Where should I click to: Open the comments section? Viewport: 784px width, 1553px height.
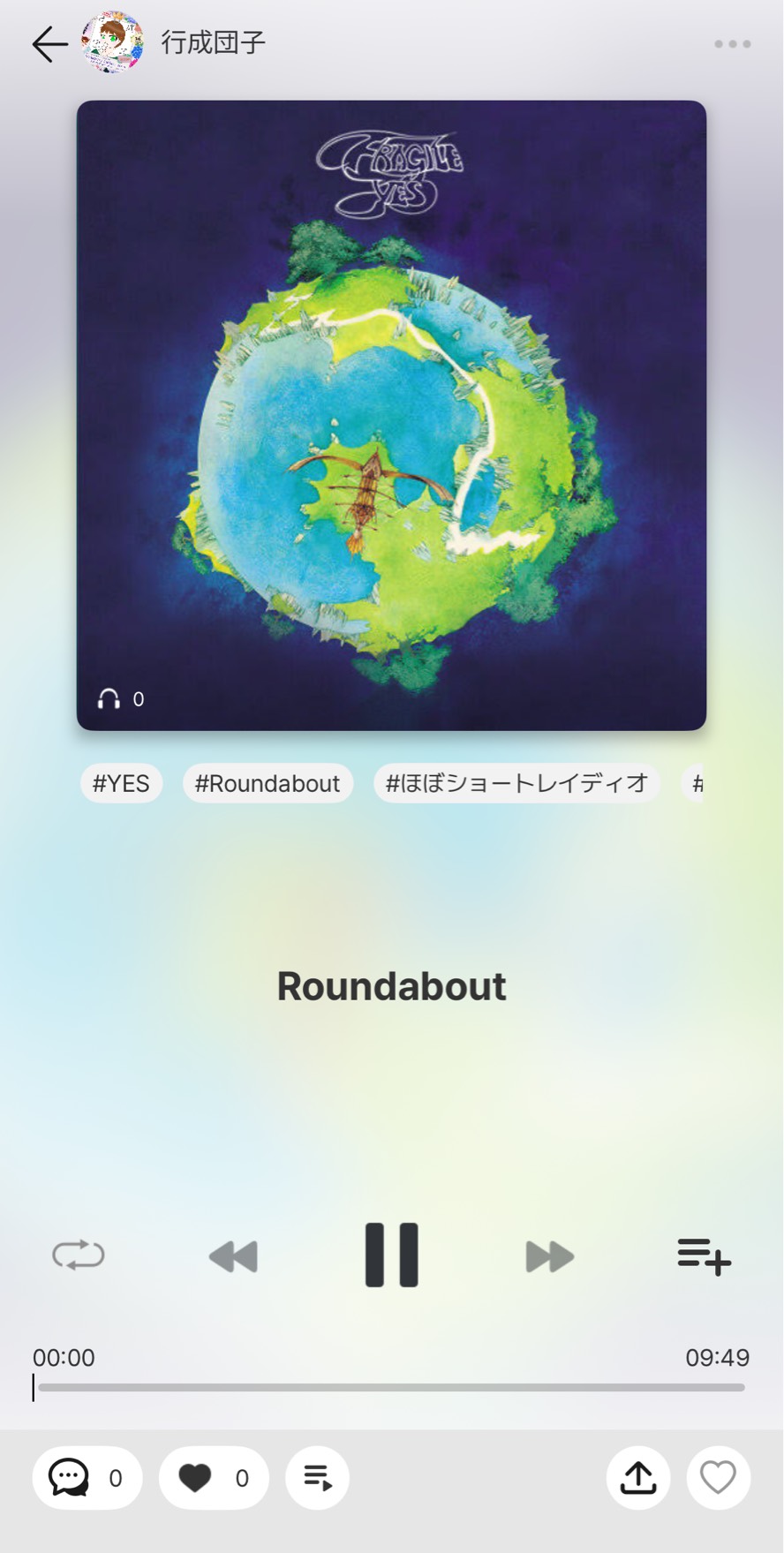[x=87, y=1477]
